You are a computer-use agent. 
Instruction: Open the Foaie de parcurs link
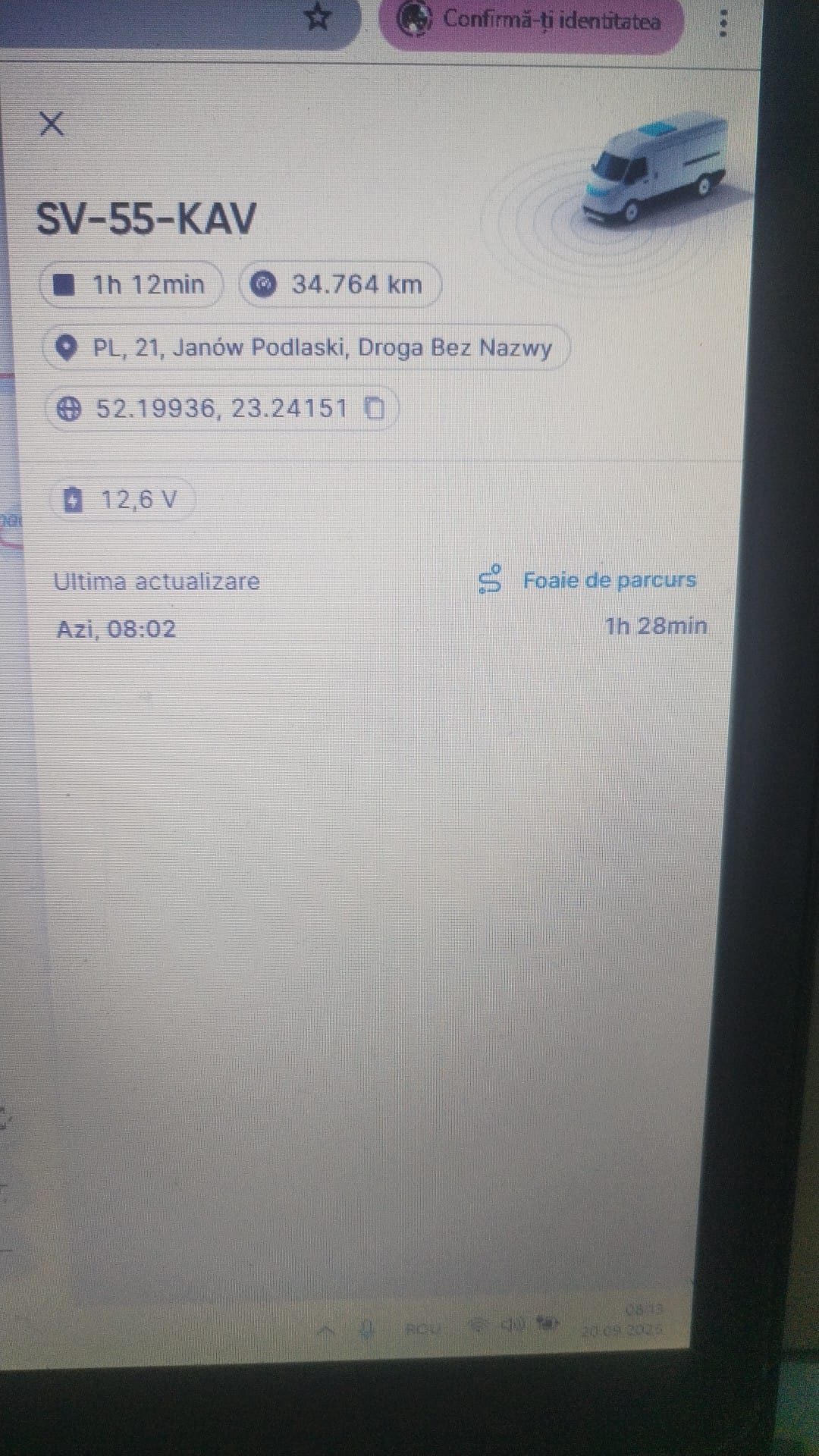click(x=609, y=581)
